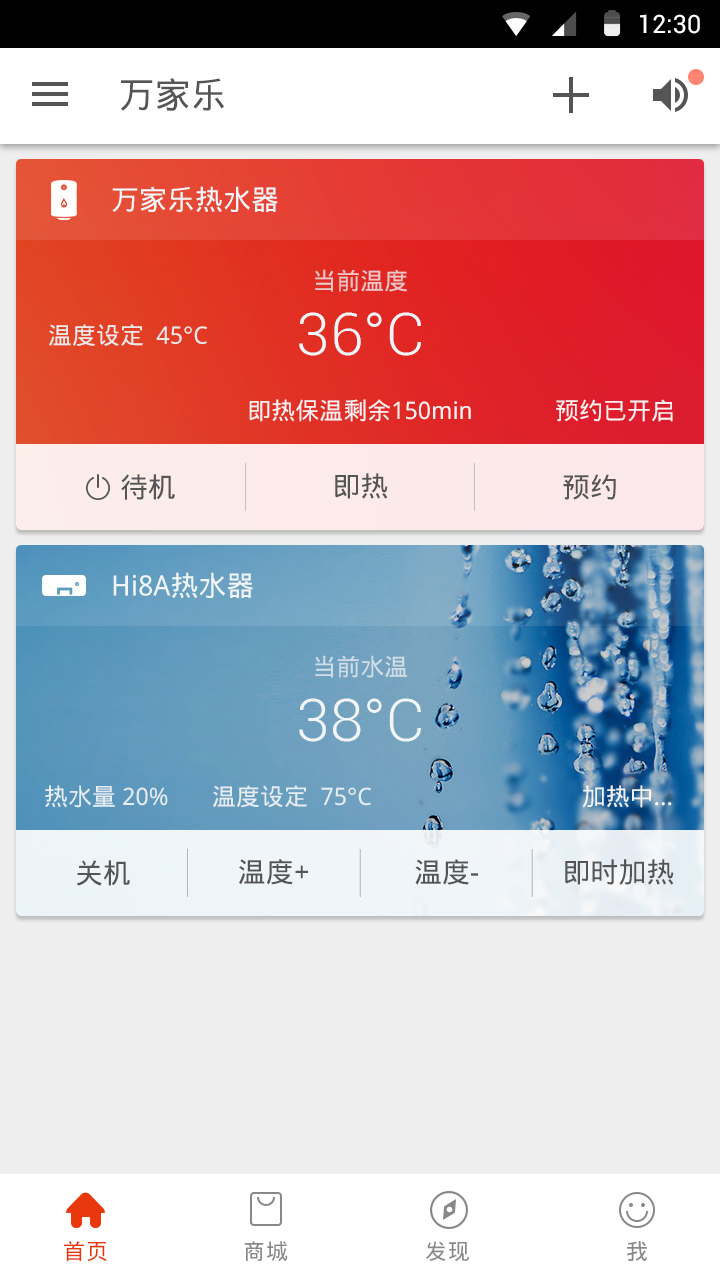Start 即时加热 on Hi8A heater

(x=618, y=873)
